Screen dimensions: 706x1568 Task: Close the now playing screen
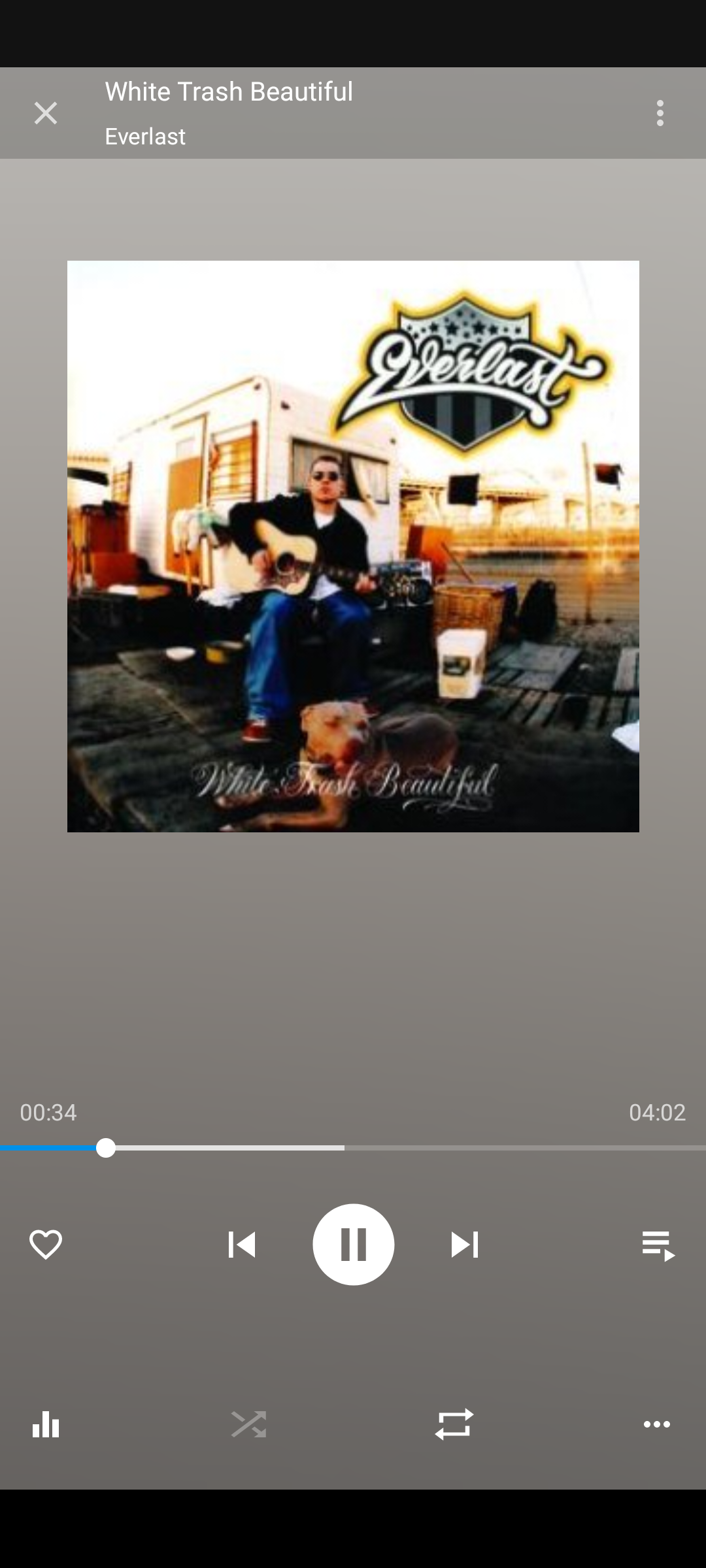click(x=46, y=113)
